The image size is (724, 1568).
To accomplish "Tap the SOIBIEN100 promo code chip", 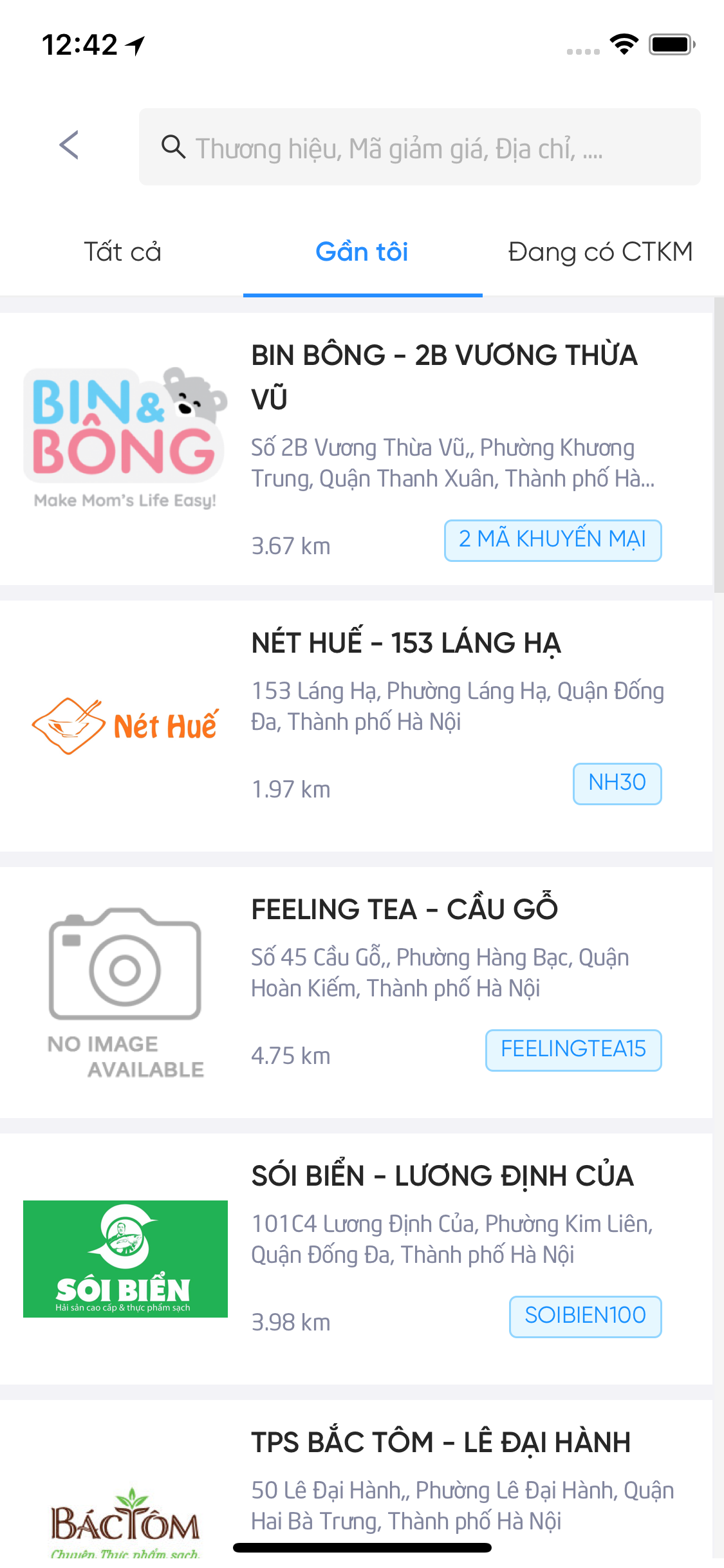I will point(584,1316).
